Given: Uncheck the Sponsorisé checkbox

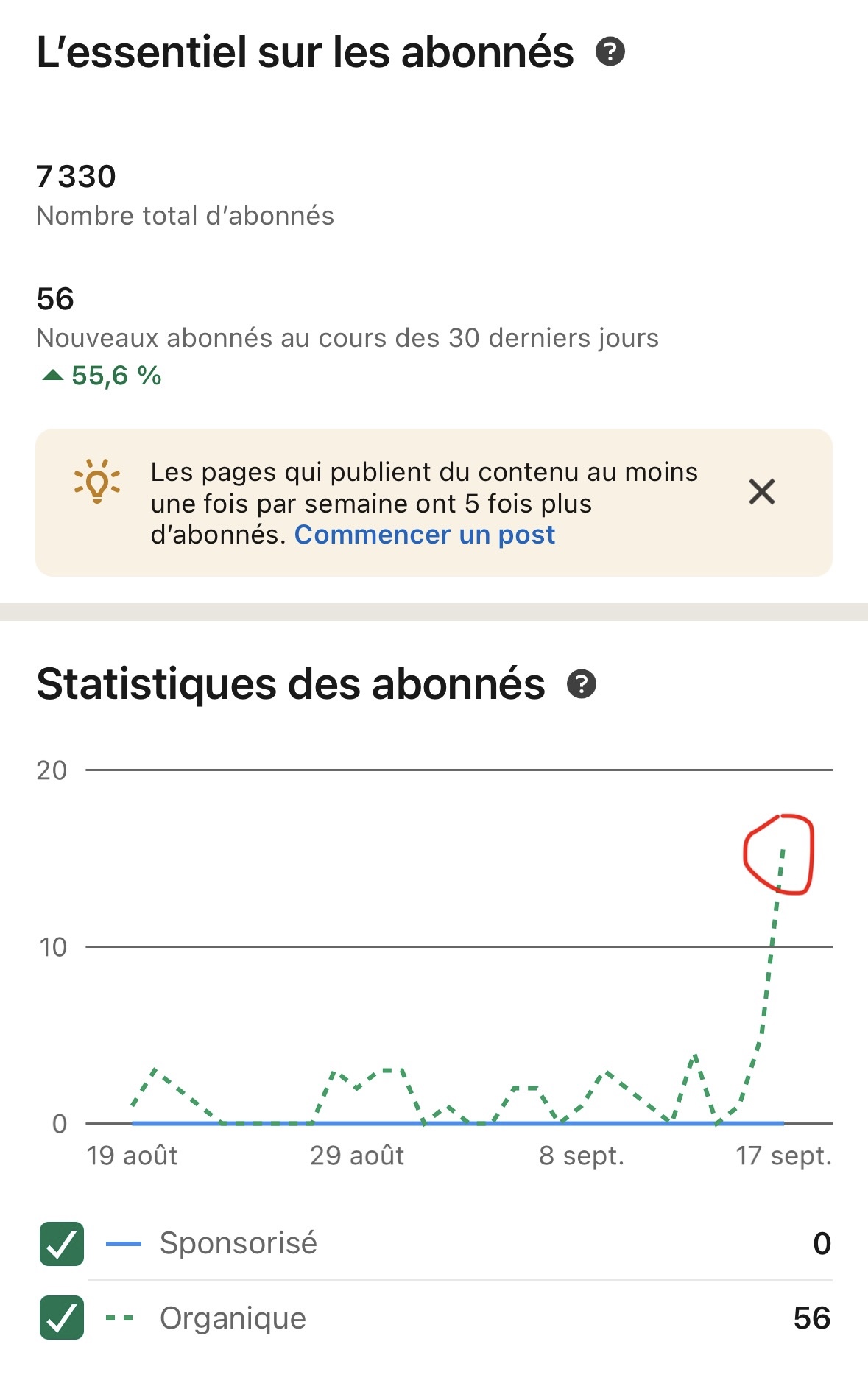Looking at the screenshot, I should (x=62, y=1244).
